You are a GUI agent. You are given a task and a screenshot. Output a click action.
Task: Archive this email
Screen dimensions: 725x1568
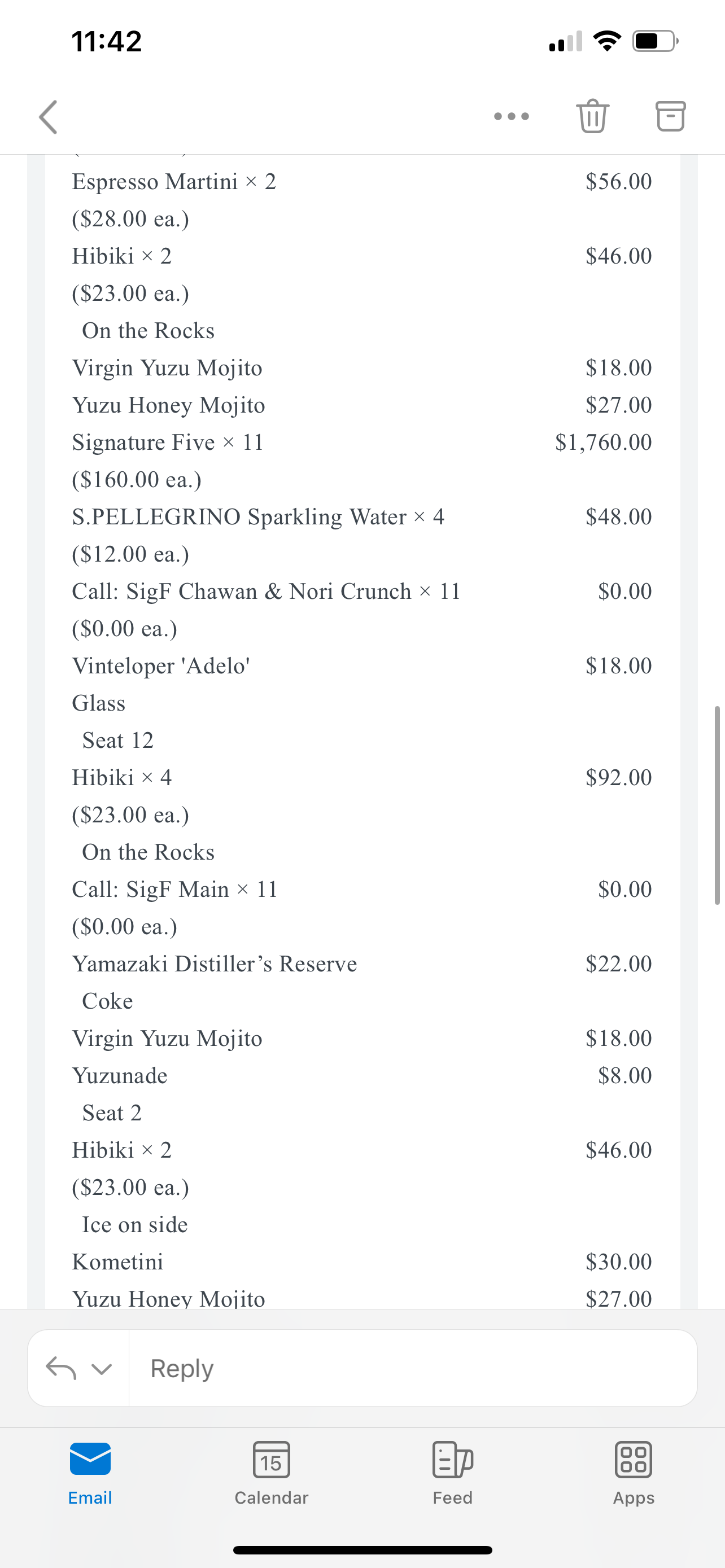(670, 116)
